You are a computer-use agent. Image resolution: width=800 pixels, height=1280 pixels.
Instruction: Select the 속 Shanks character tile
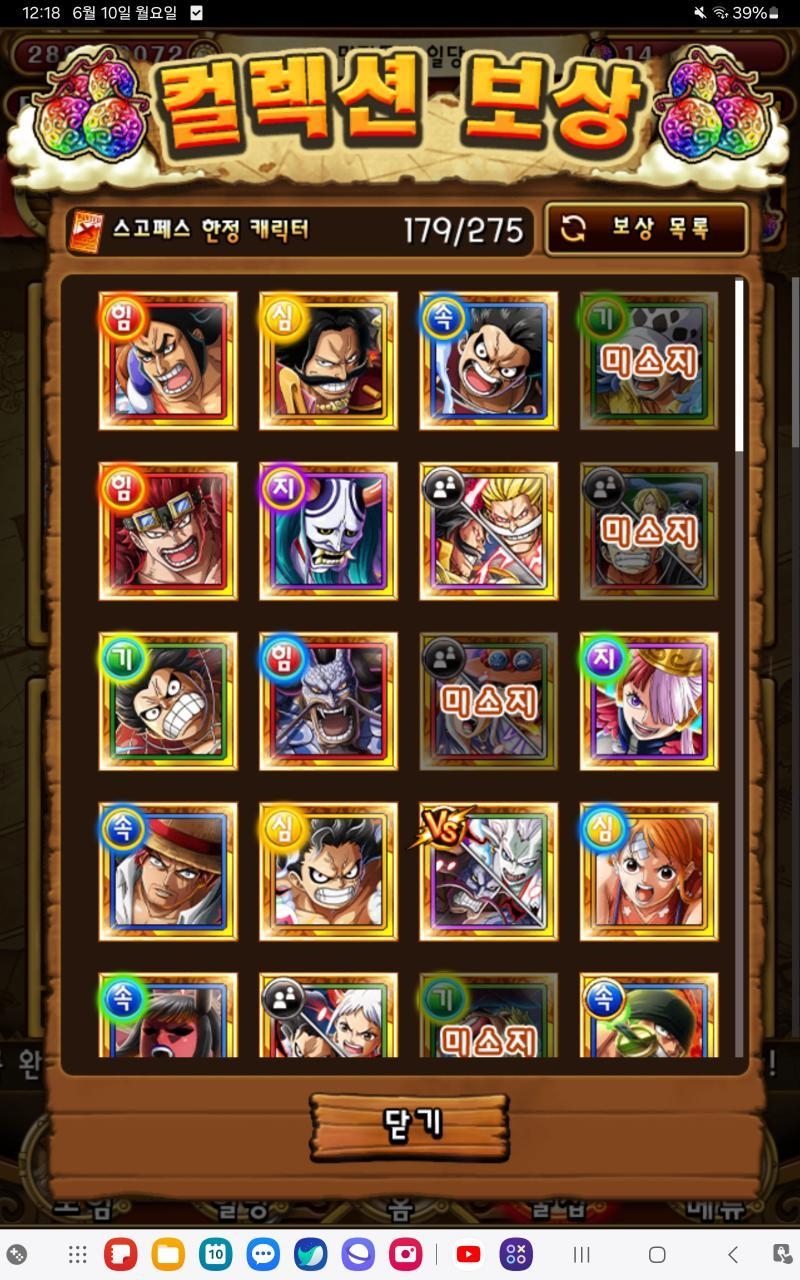pyautogui.click(x=168, y=871)
